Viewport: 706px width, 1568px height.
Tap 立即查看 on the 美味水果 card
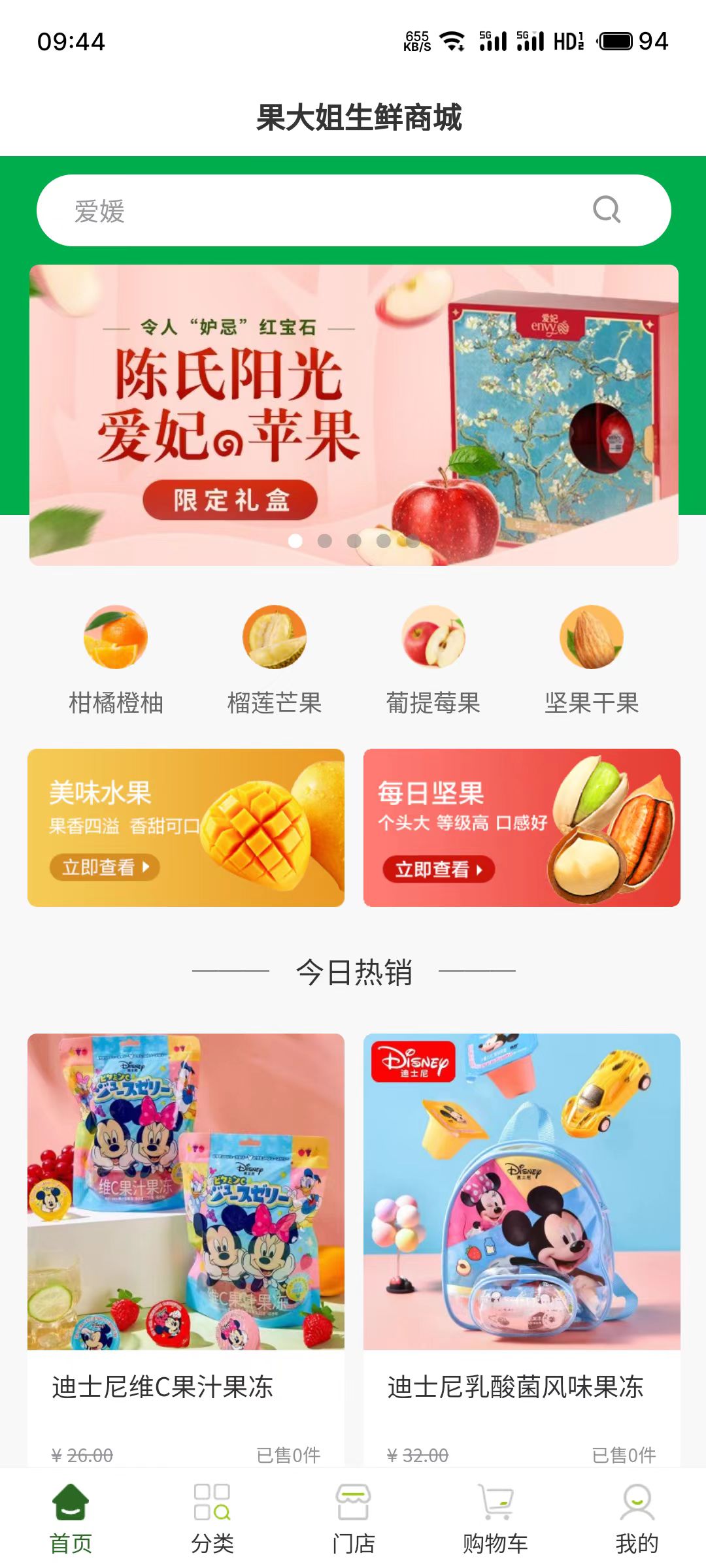[x=105, y=867]
